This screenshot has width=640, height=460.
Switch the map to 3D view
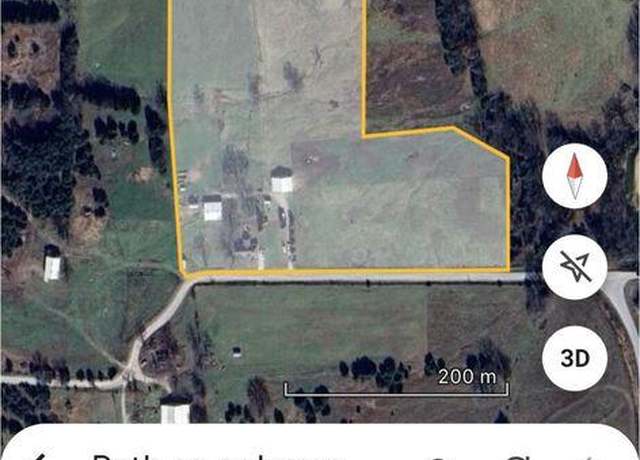pos(574,357)
